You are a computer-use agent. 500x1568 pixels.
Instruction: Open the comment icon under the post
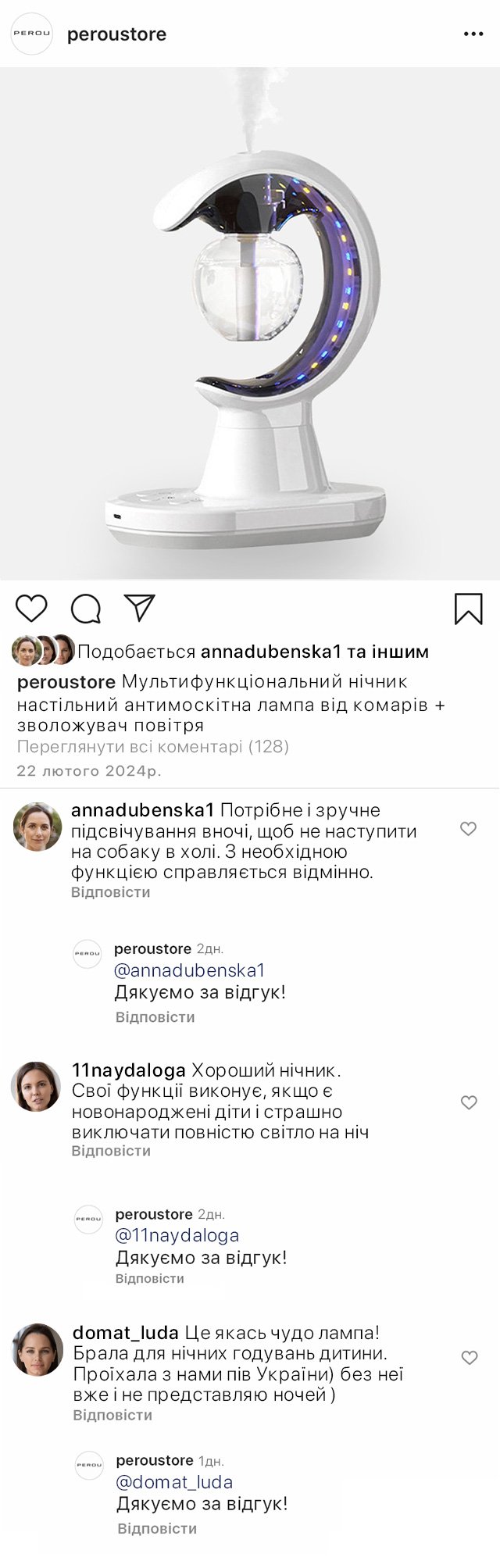86,608
